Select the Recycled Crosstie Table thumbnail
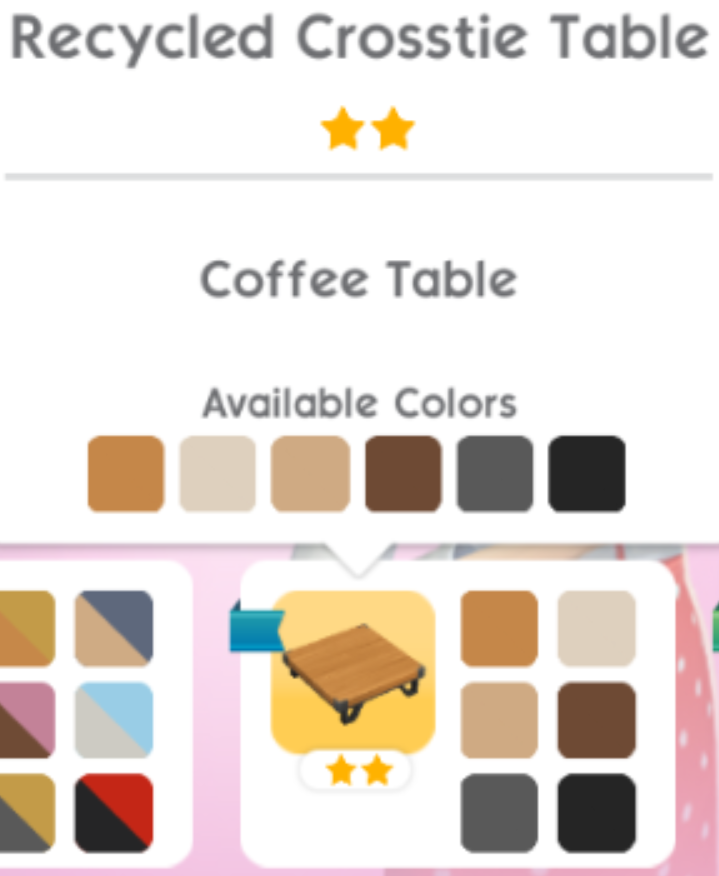Screen dimensions: 719x876 coord(353,671)
